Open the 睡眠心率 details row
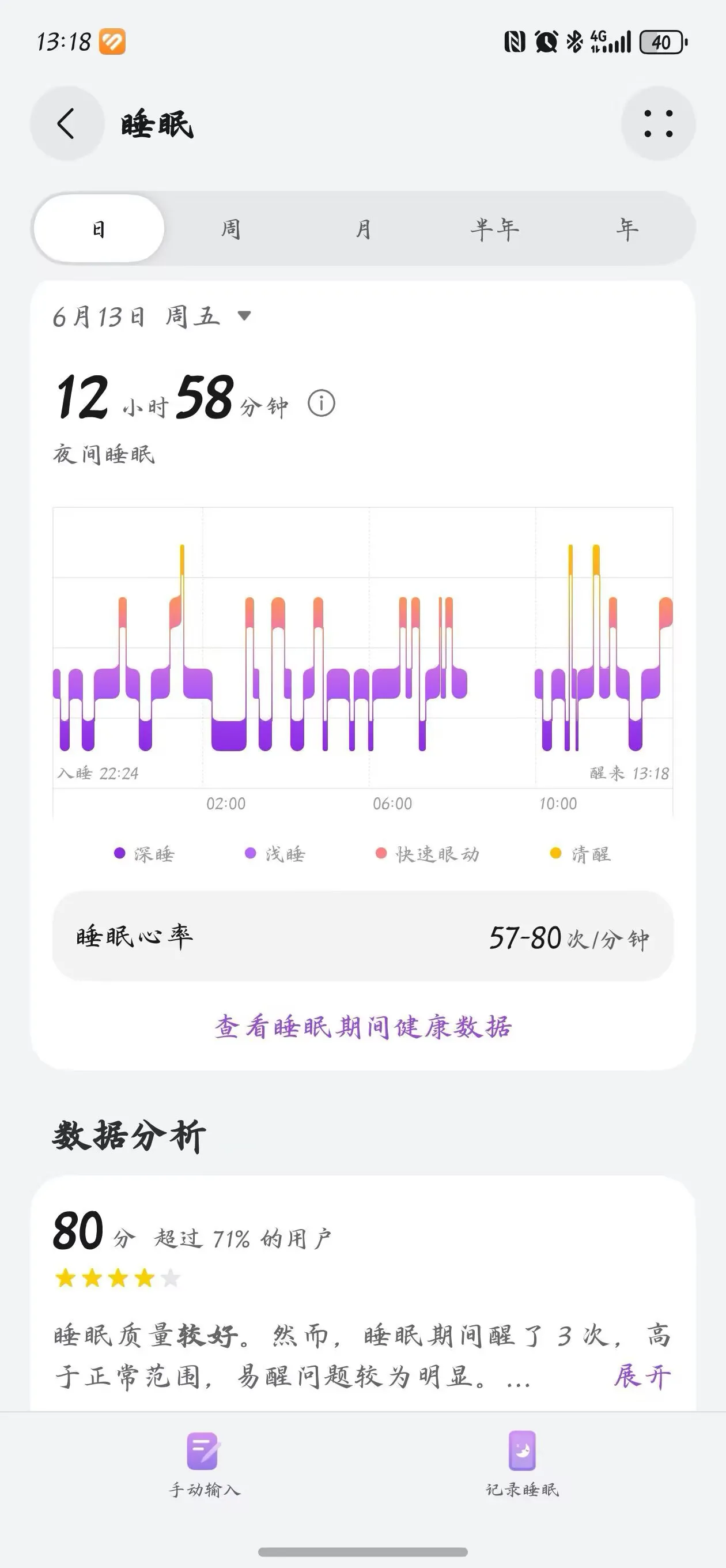 coord(362,937)
